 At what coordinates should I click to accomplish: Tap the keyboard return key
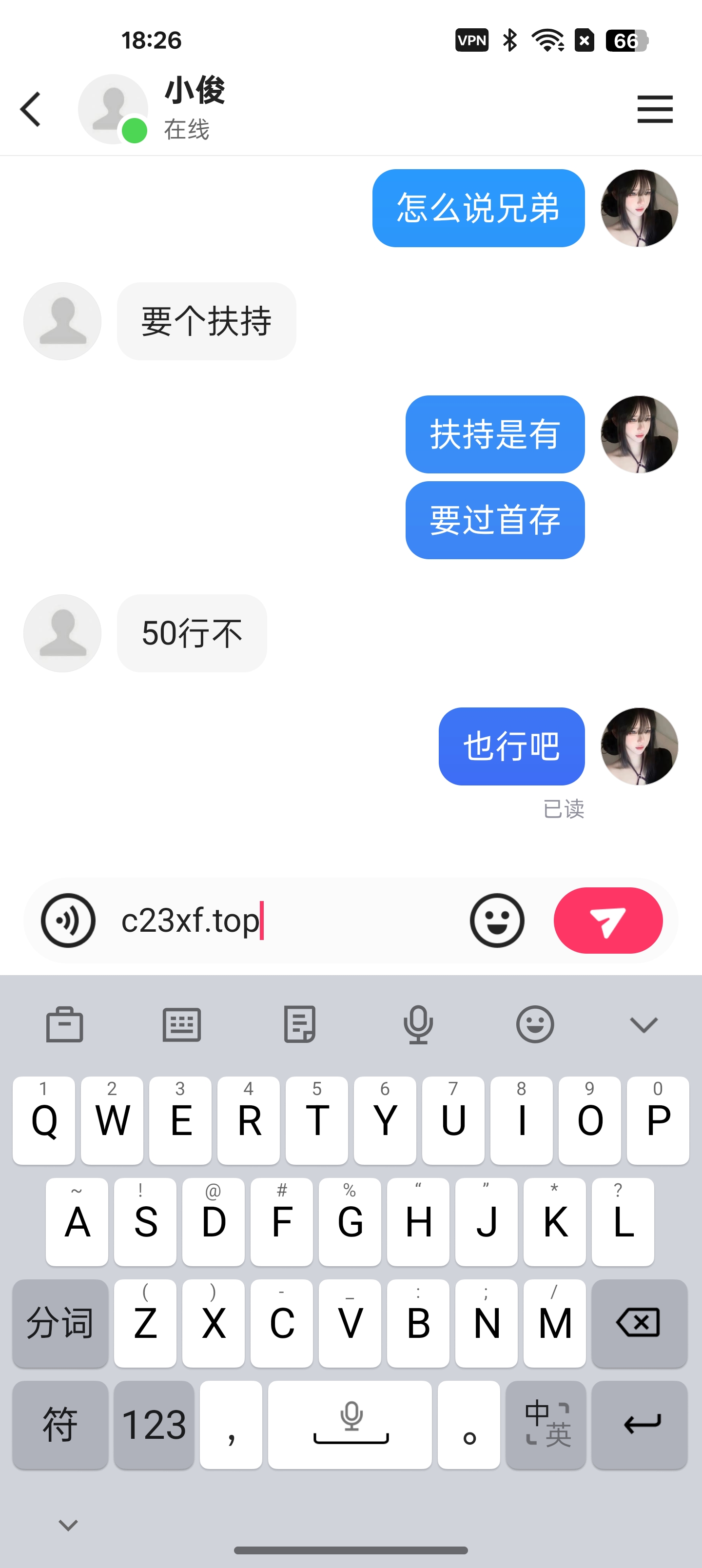[x=639, y=1424]
